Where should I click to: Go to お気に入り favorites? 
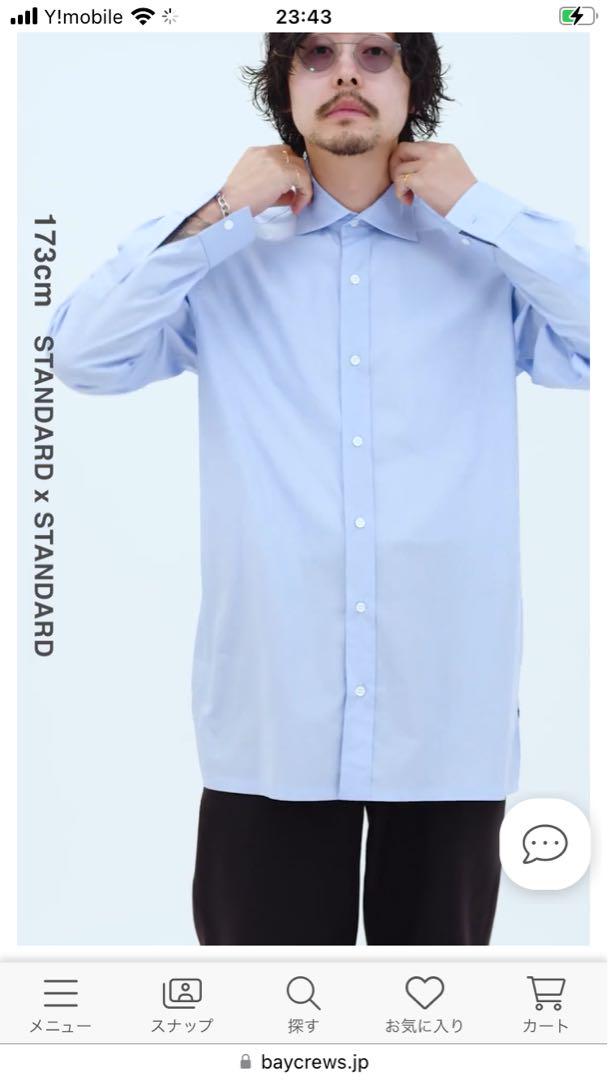pos(424,1004)
